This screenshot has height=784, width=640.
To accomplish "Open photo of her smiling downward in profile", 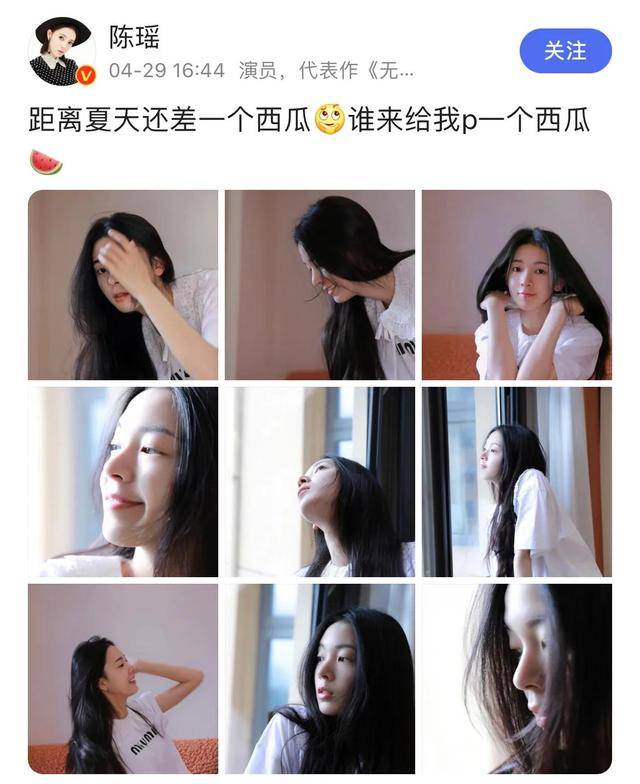I will [320, 285].
